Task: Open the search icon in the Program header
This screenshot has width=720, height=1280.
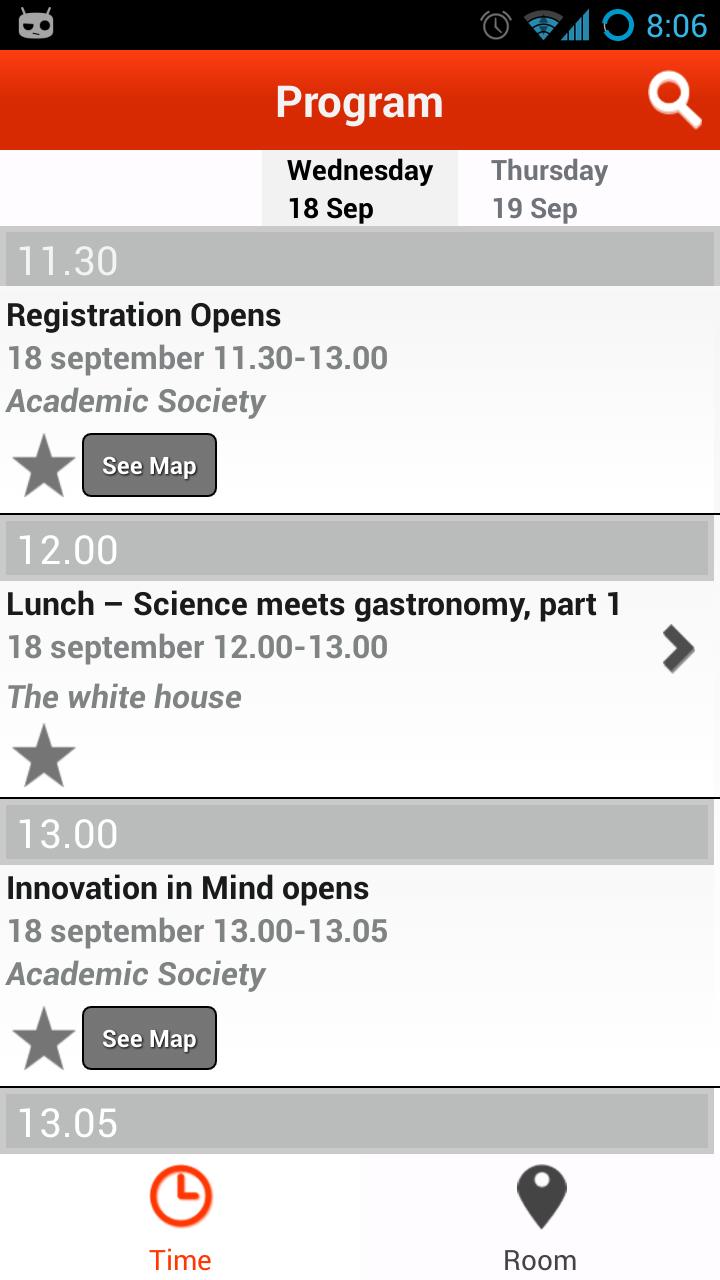Action: pos(674,99)
